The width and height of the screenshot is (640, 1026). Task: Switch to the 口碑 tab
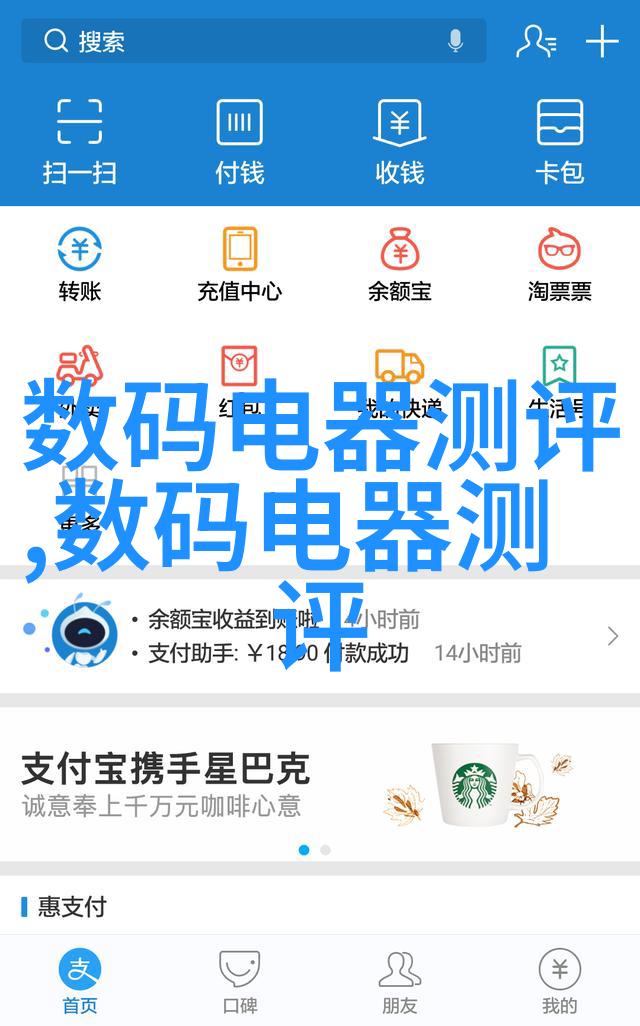240,982
